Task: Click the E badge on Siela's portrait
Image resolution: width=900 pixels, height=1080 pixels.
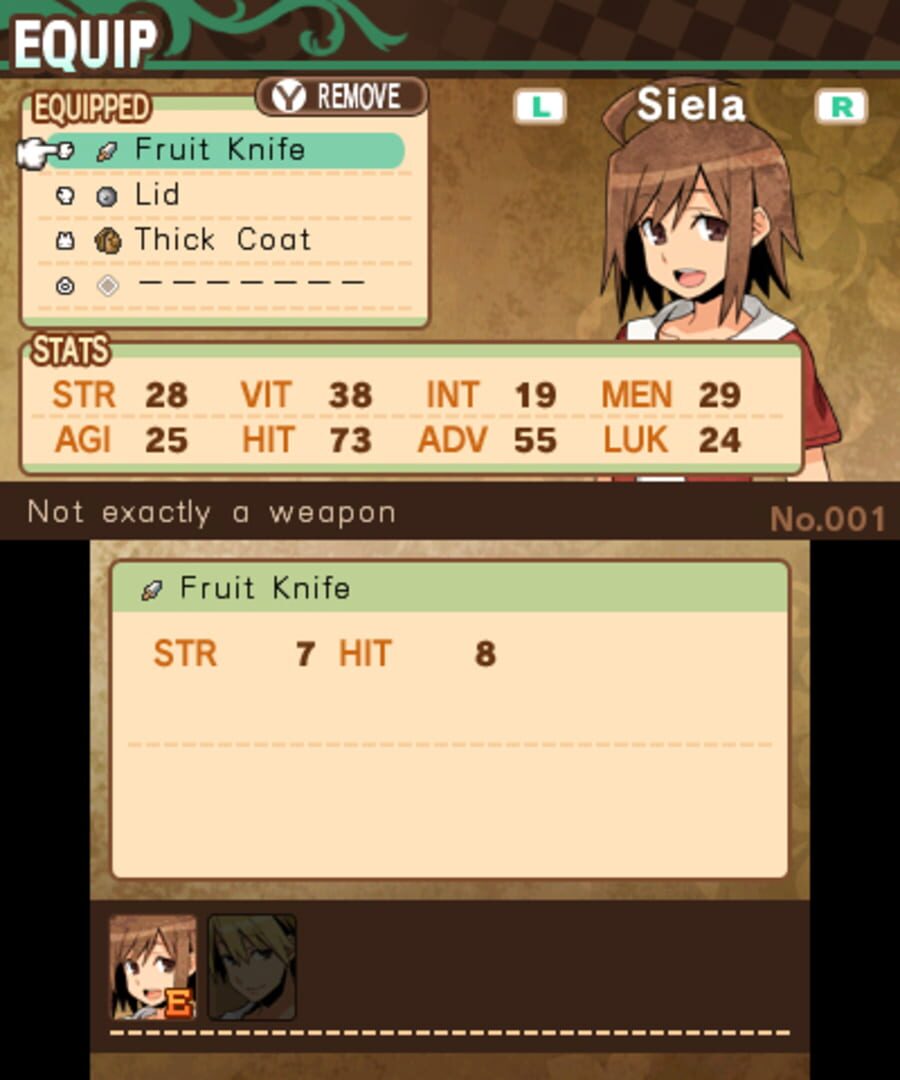Action: 178,999
